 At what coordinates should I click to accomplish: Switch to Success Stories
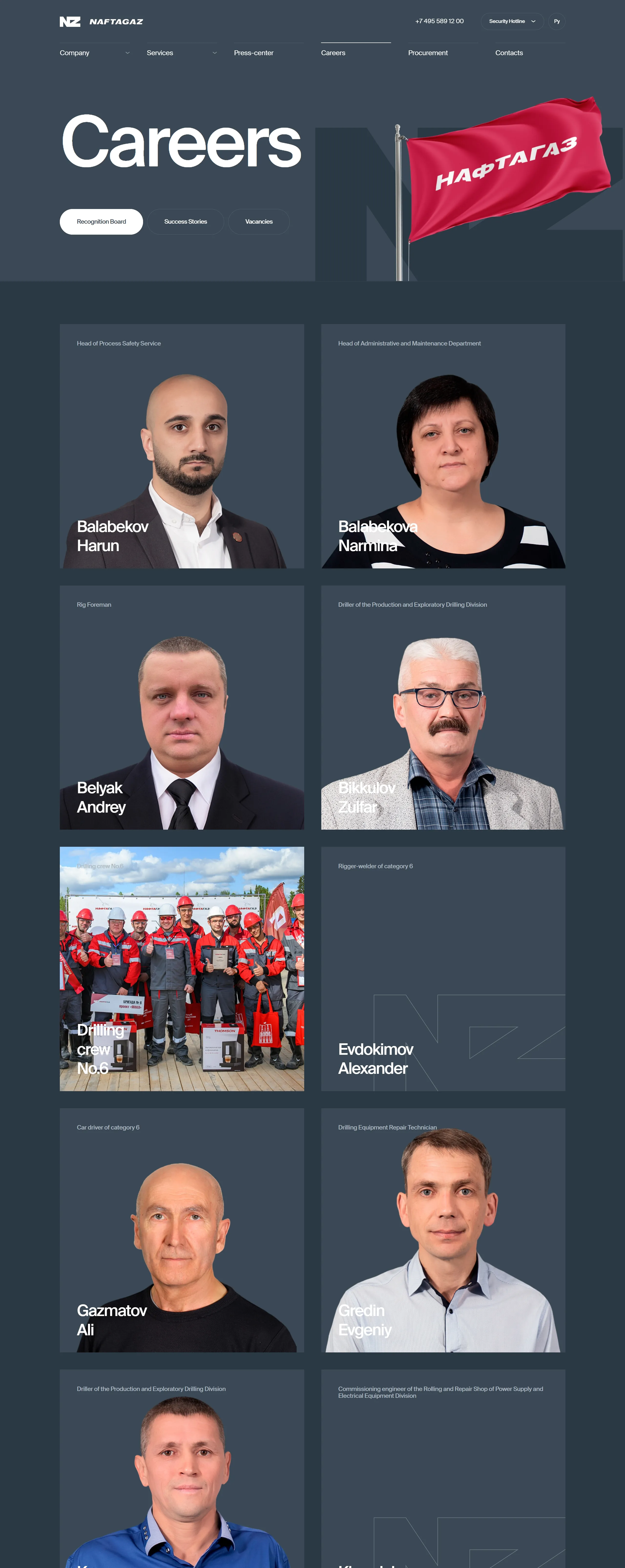coord(185,221)
